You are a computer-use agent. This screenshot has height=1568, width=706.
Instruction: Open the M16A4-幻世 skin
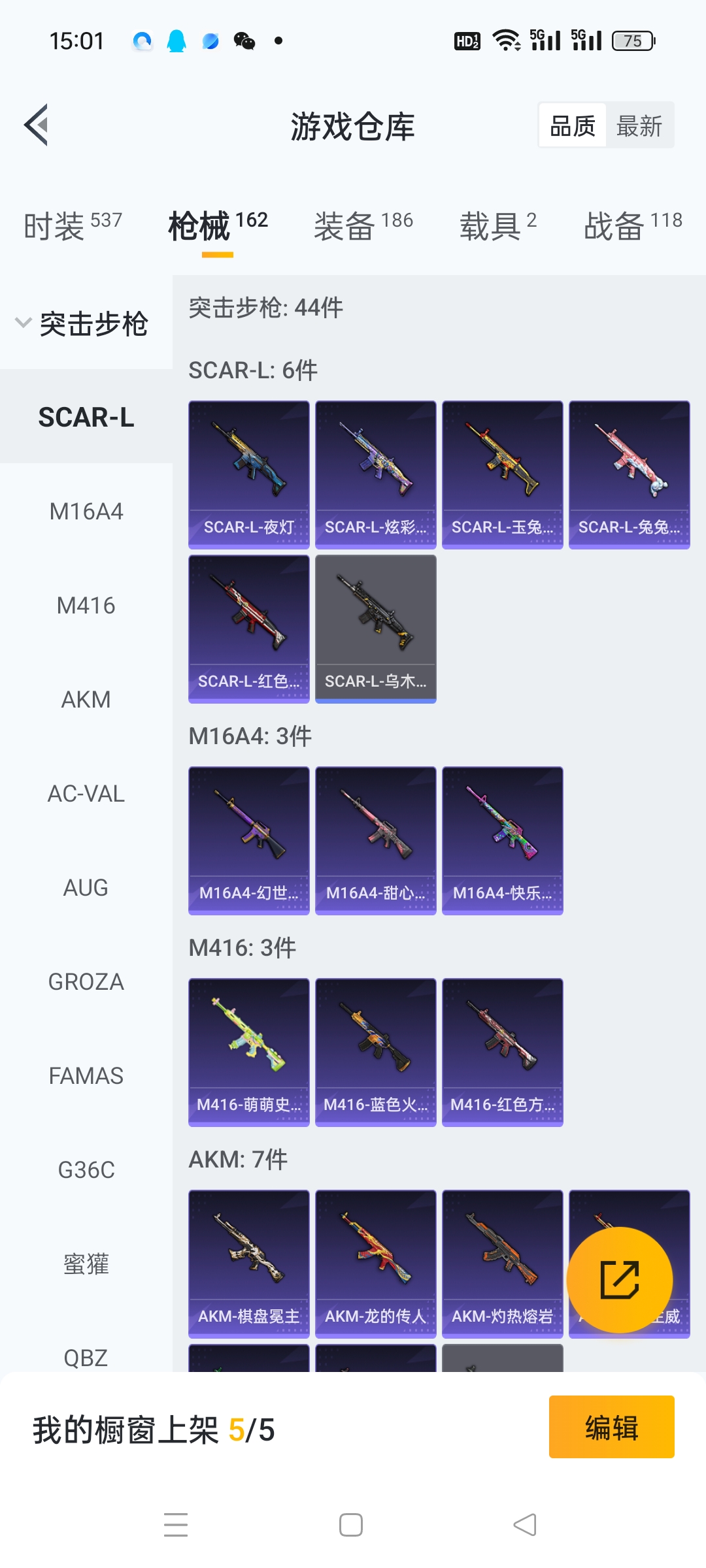[x=249, y=840]
